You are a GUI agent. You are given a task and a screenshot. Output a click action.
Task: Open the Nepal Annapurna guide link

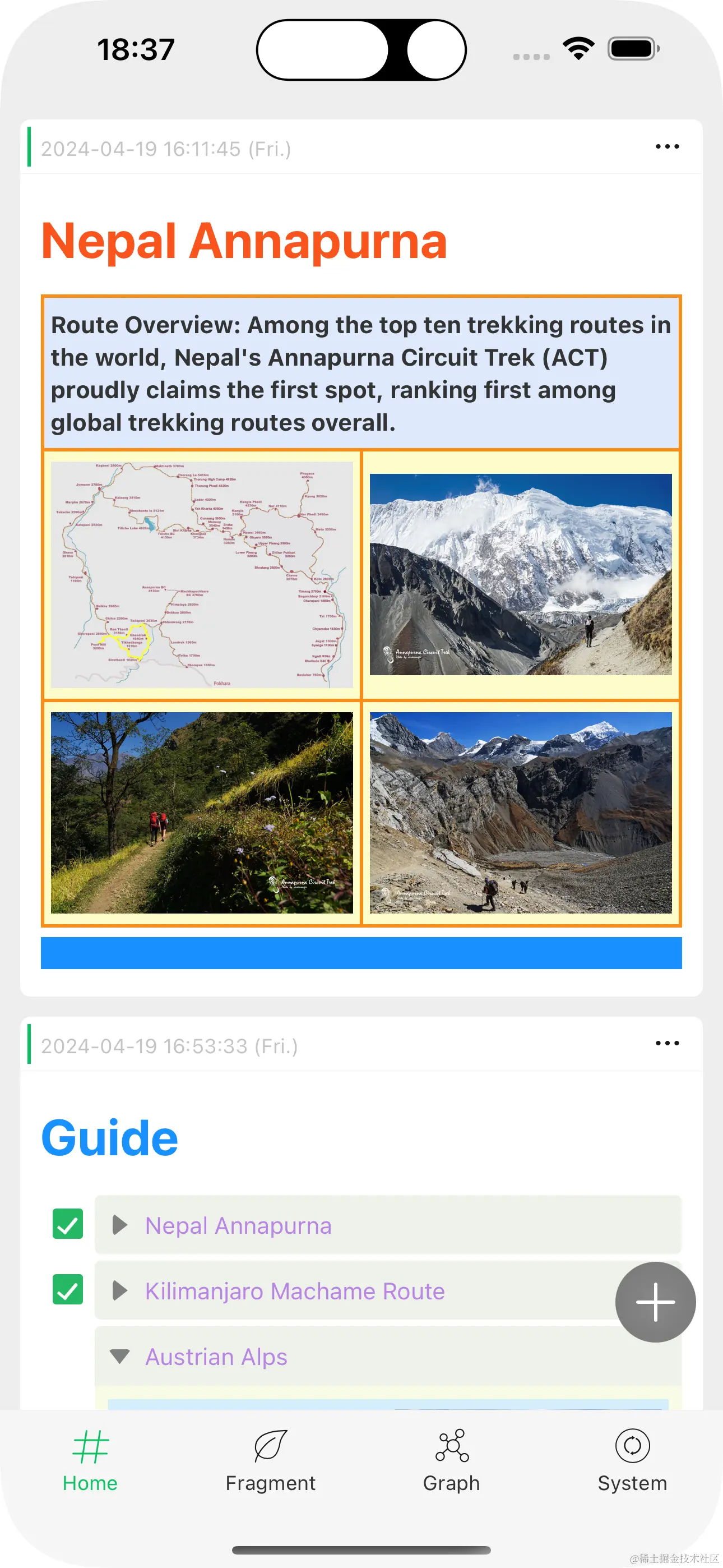[x=238, y=1226]
